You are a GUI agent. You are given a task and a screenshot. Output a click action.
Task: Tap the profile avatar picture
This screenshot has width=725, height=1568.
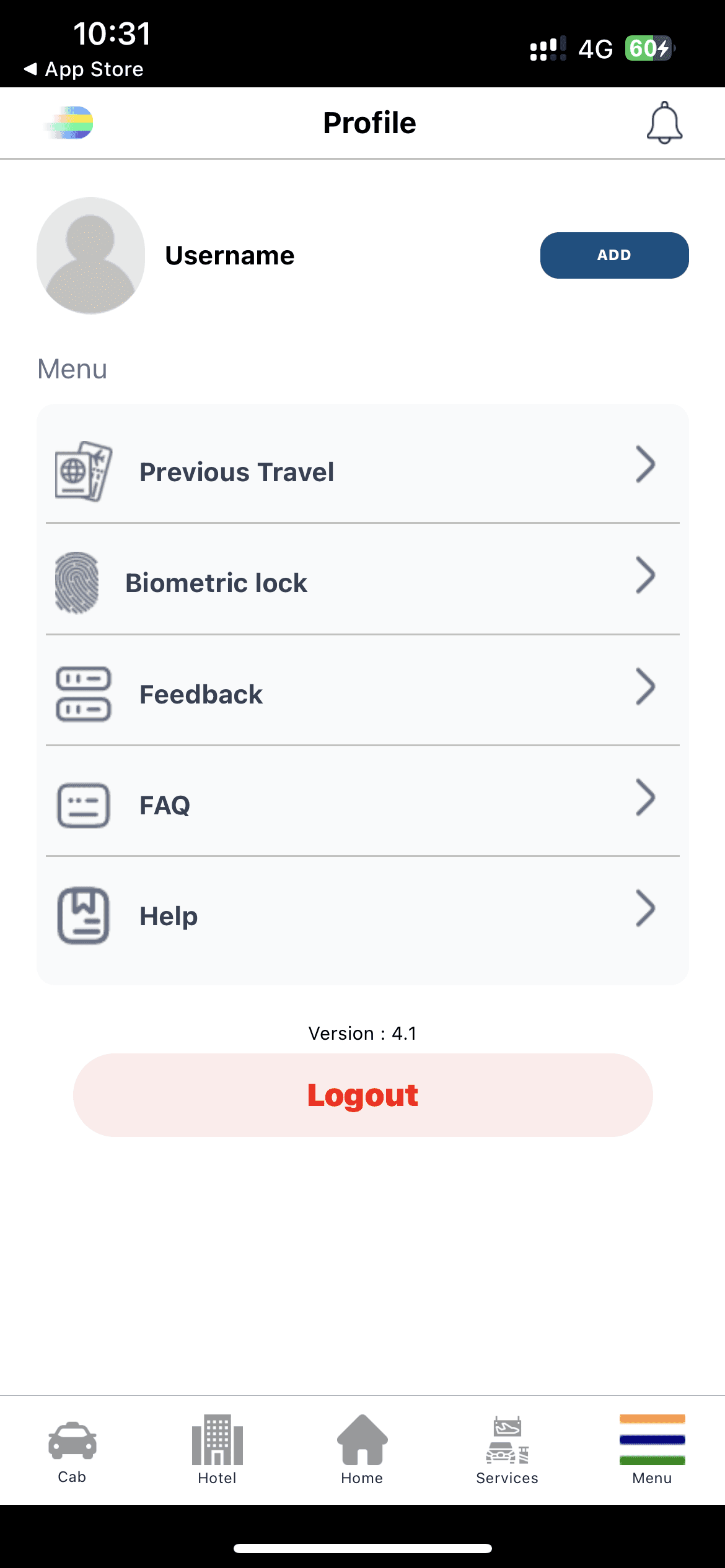point(90,255)
